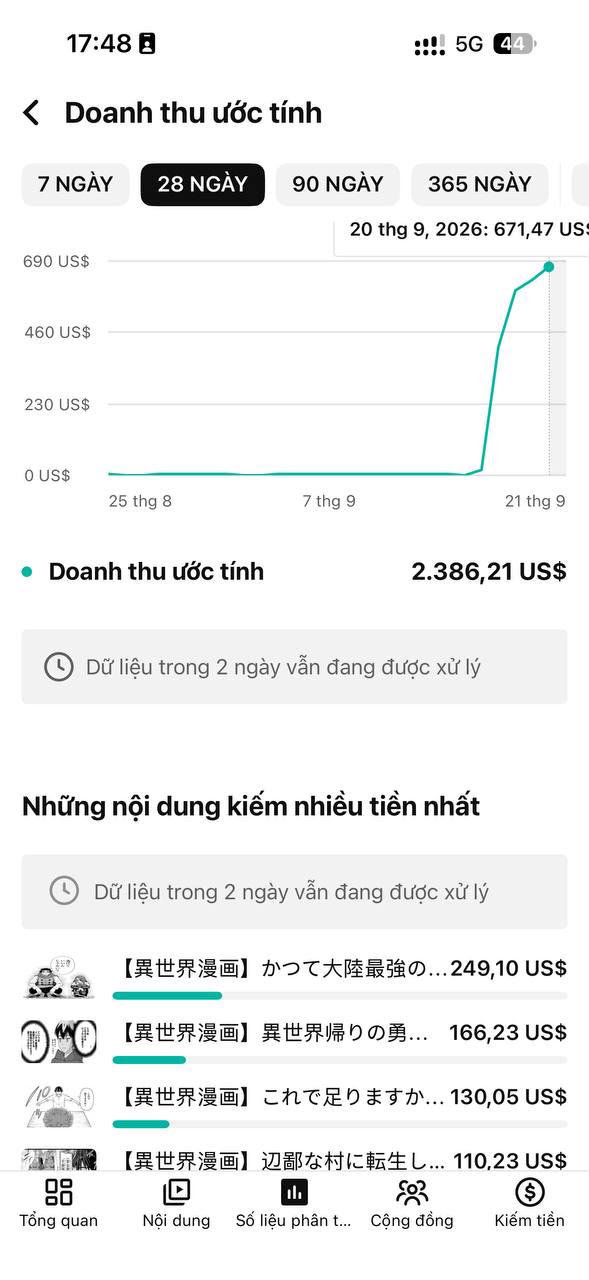The width and height of the screenshot is (589, 1280).
Task: Open the Tổng quan tab
Action: point(59,1203)
